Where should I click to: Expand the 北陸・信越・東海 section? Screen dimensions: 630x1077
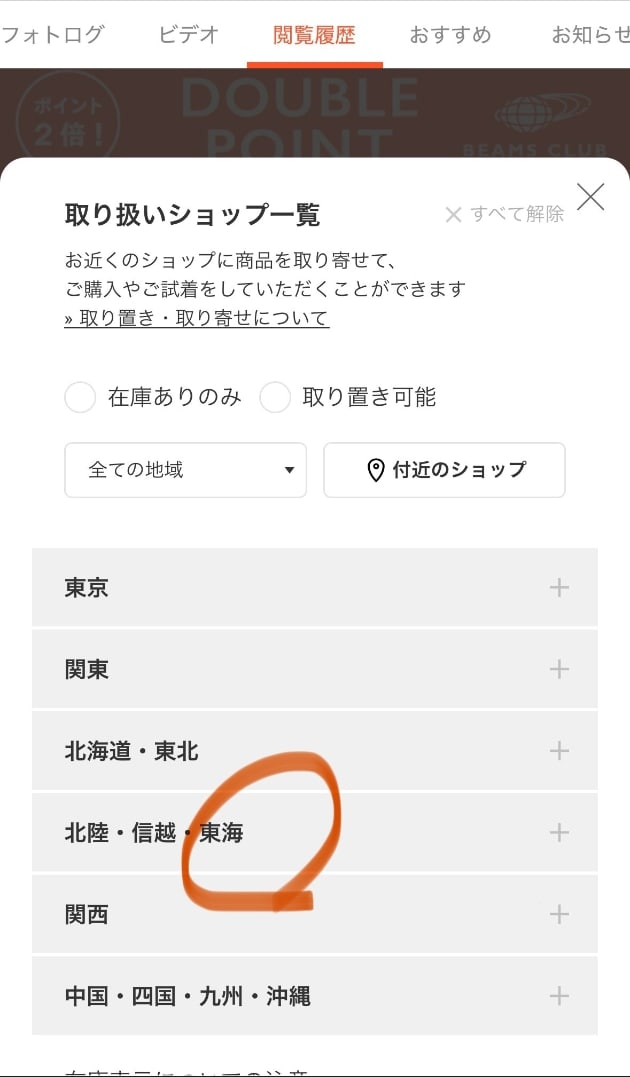click(x=315, y=832)
